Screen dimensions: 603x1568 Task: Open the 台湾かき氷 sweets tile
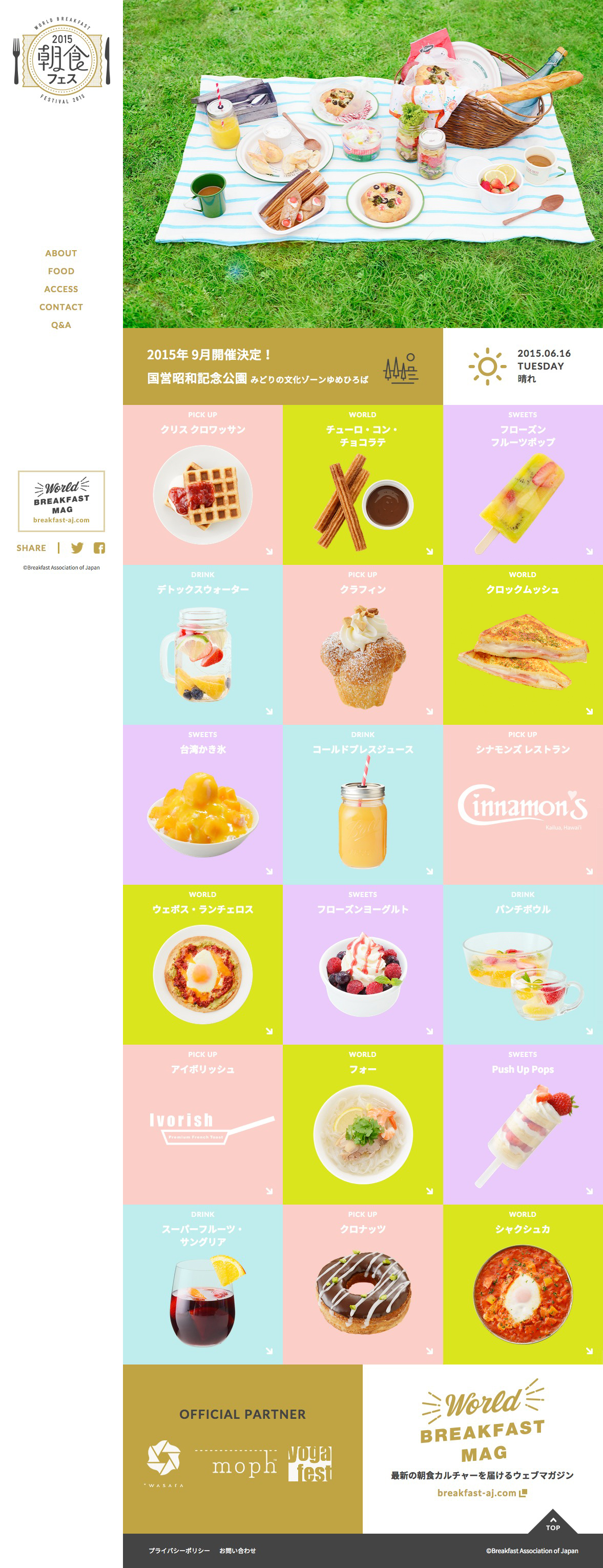point(203,805)
